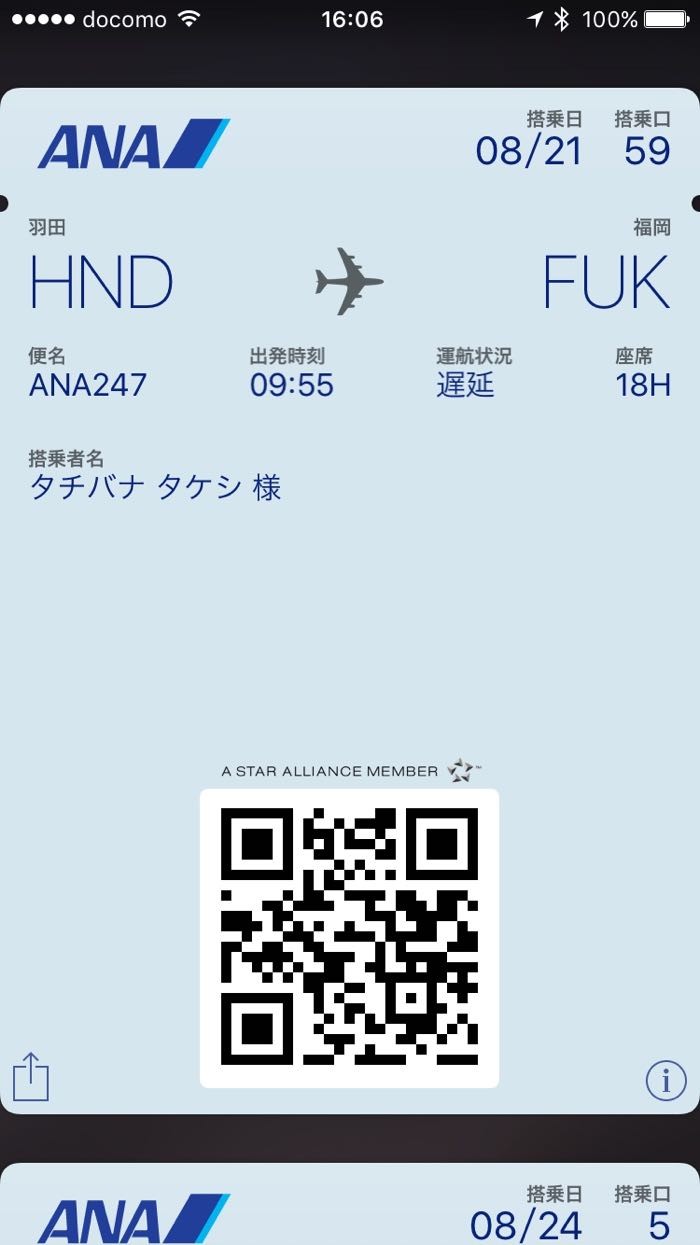Image resolution: width=700 pixels, height=1245 pixels.
Task: Share the HND to FUK boarding pass
Action: (x=31, y=1077)
